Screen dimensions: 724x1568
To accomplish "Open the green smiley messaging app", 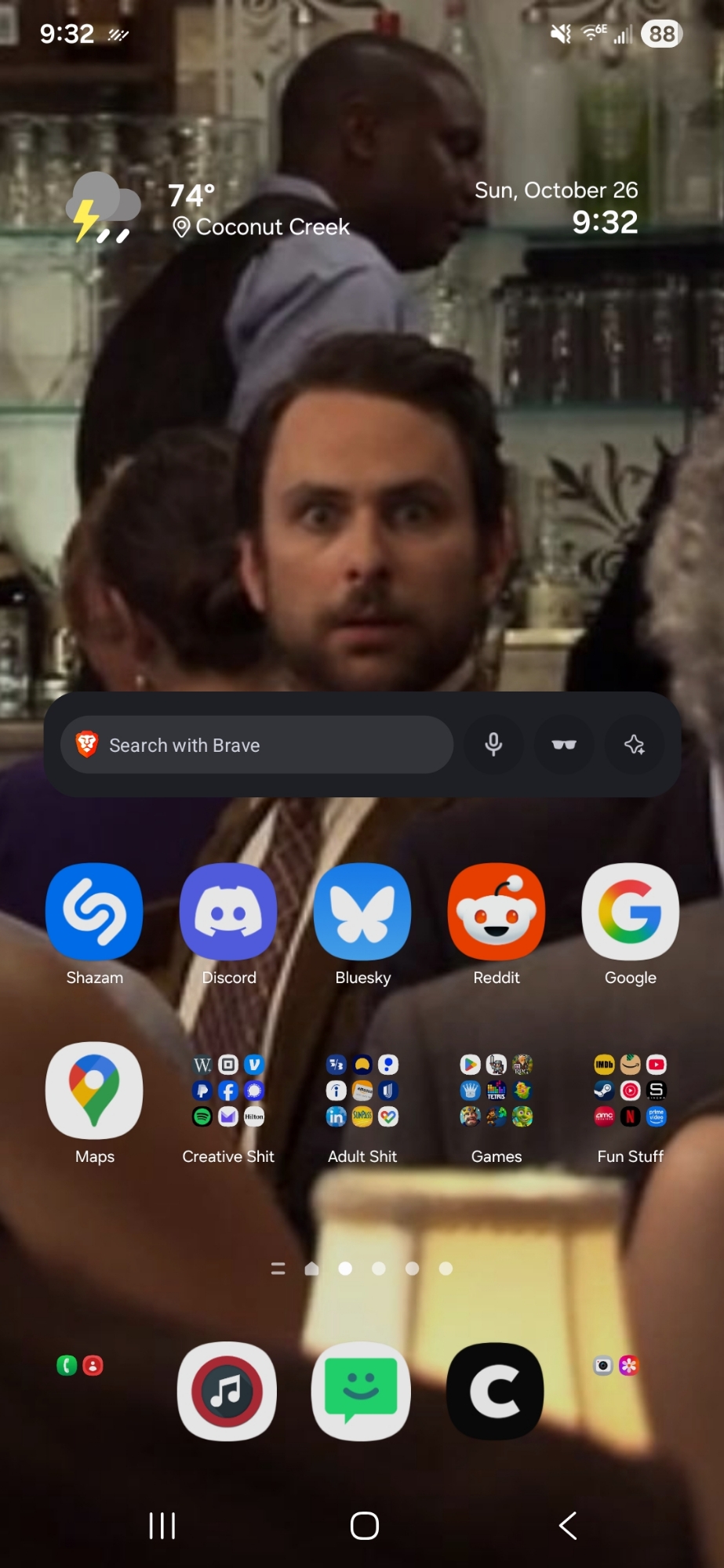I will tap(361, 1392).
